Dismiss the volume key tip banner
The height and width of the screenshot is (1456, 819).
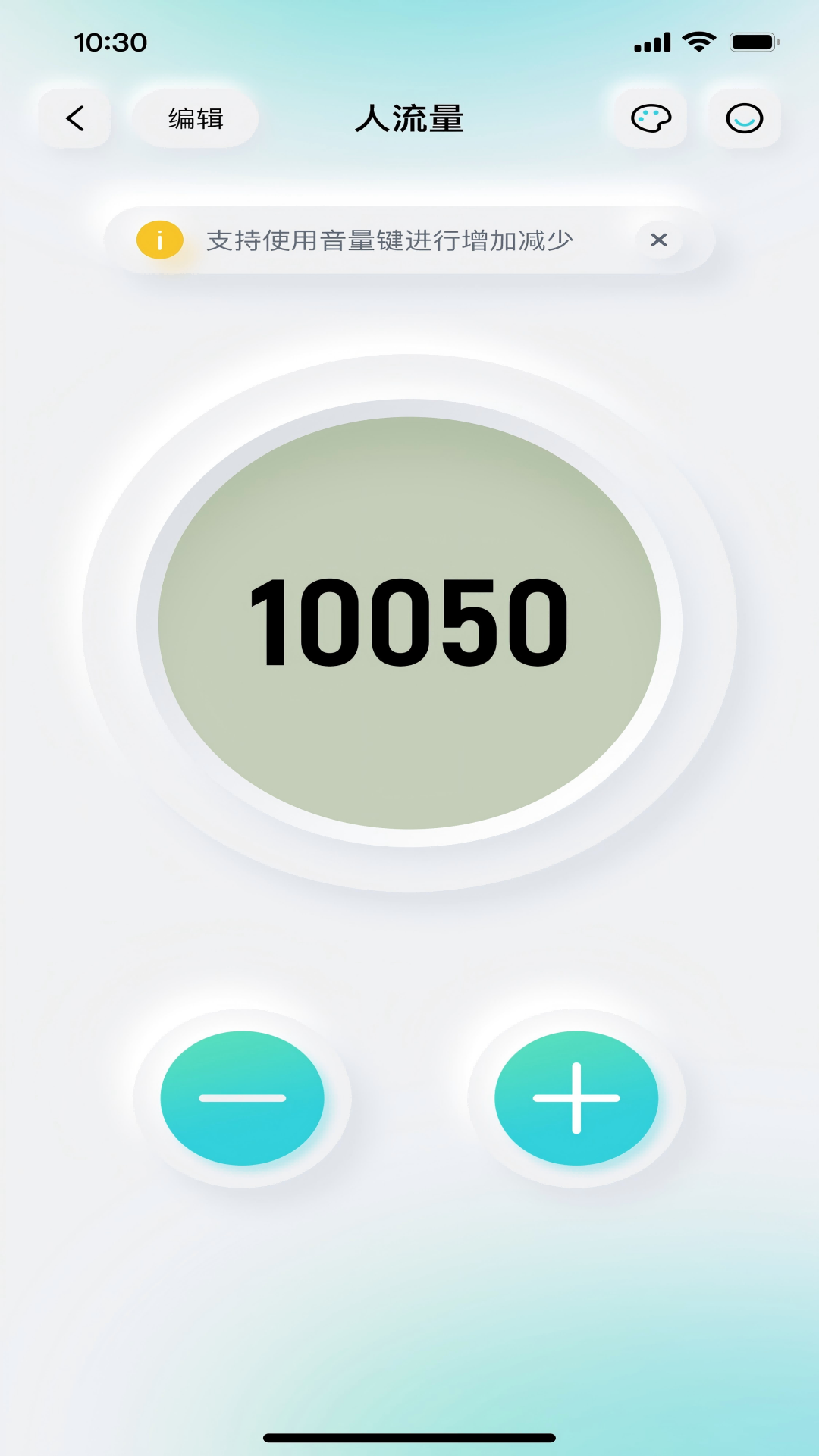click(x=659, y=240)
